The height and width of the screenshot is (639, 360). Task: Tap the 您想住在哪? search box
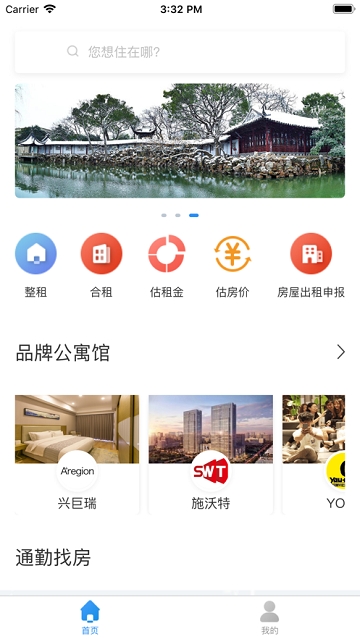(180, 52)
